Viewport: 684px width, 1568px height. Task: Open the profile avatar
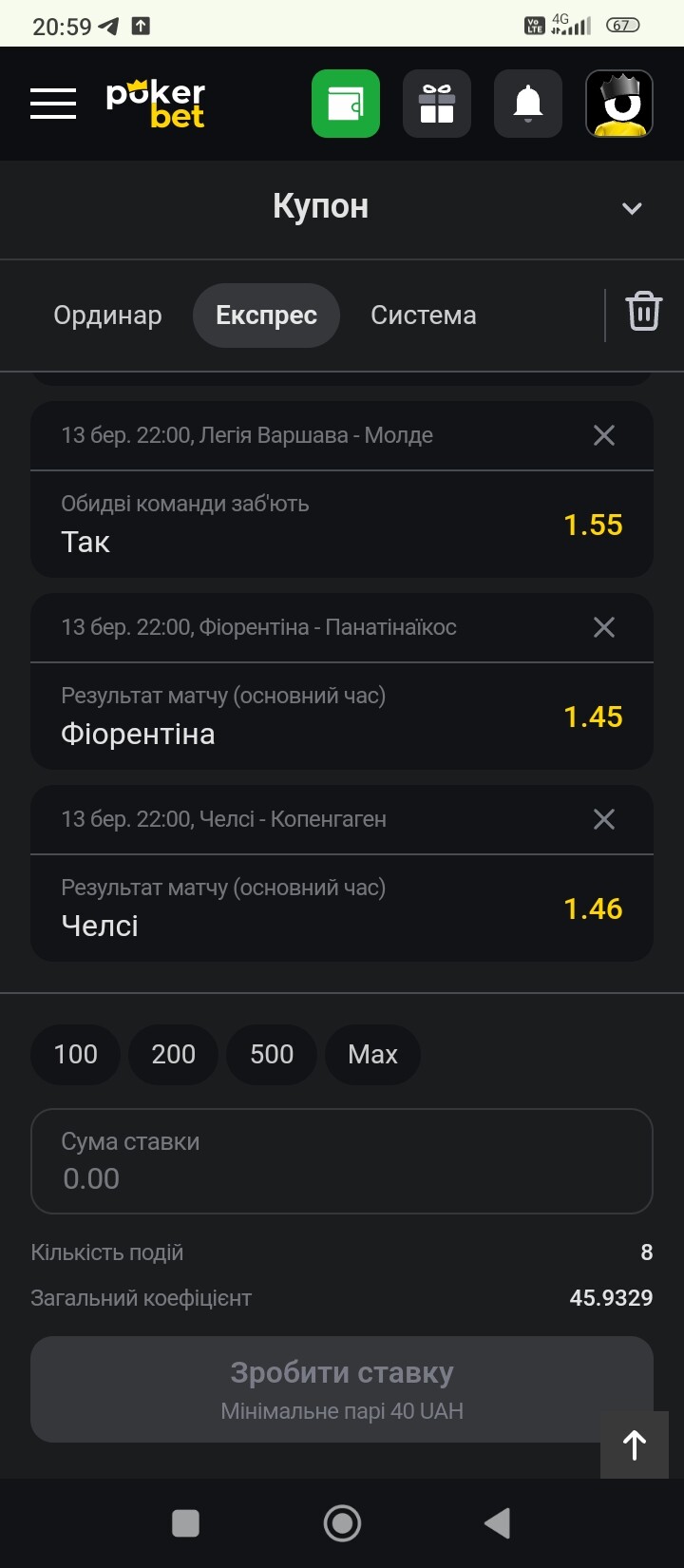pyautogui.click(x=619, y=104)
